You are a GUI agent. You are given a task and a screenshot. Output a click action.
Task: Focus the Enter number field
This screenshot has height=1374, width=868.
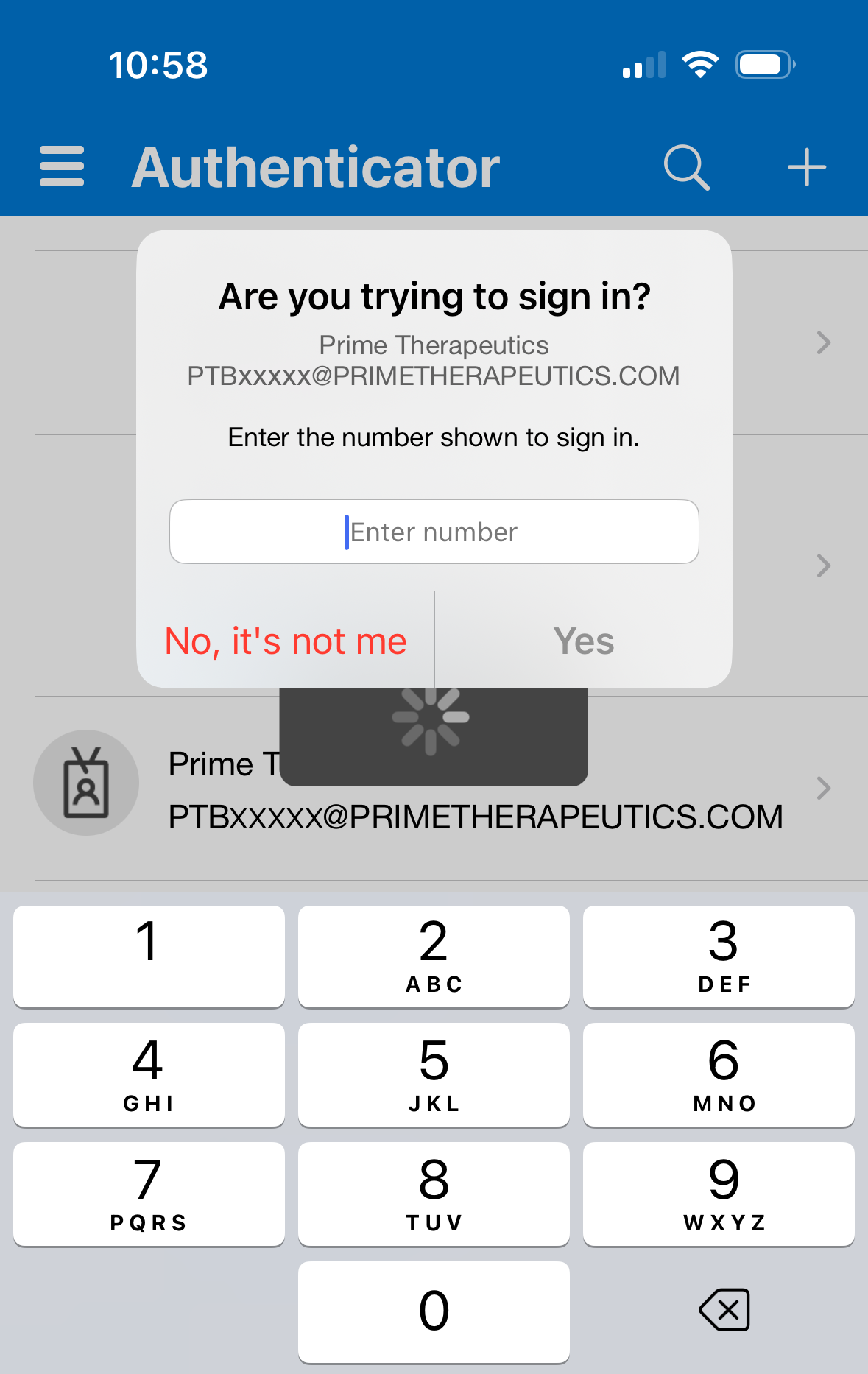click(x=434, y=532)
